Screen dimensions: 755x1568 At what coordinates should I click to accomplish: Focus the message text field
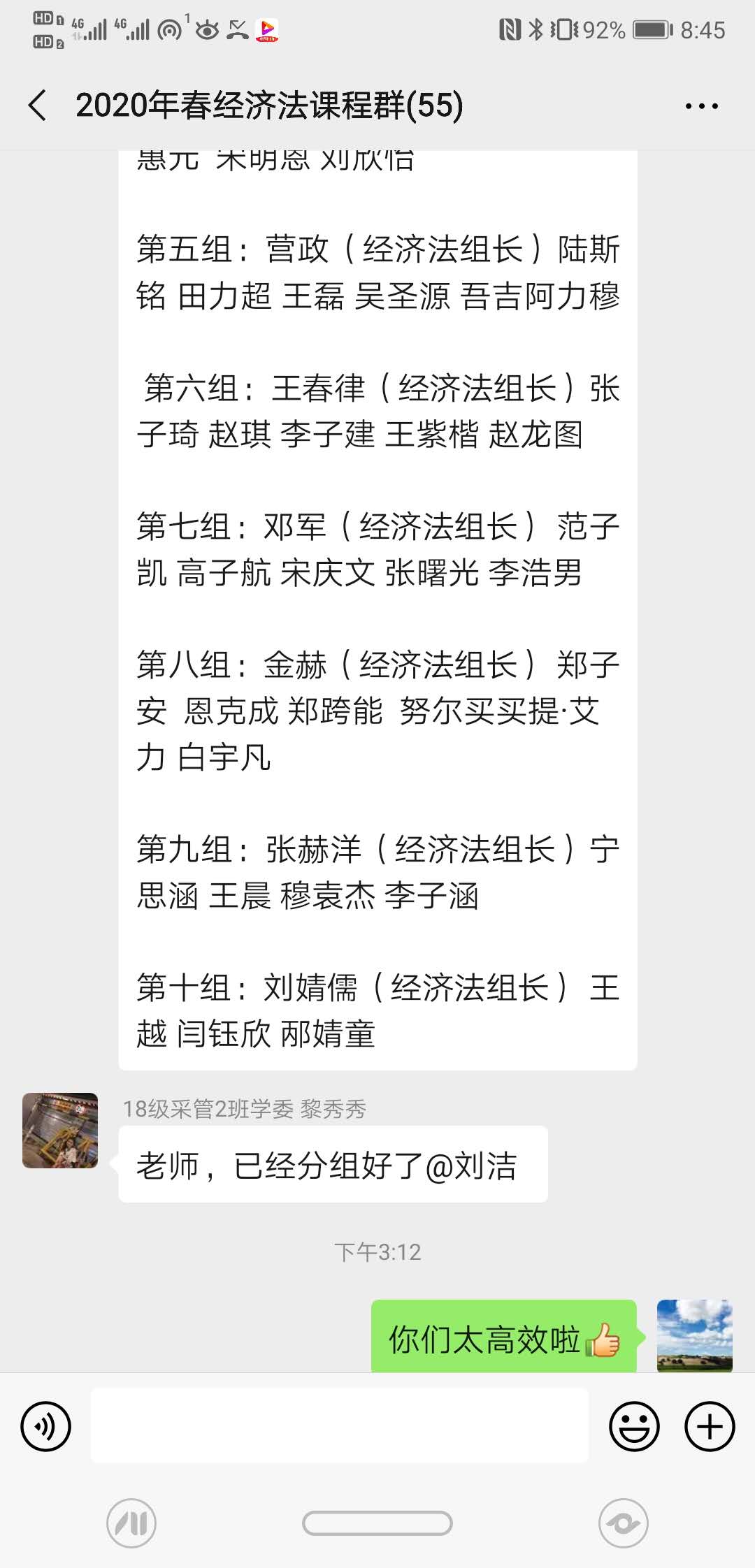pyautogui.click(x=340, y=1426)
